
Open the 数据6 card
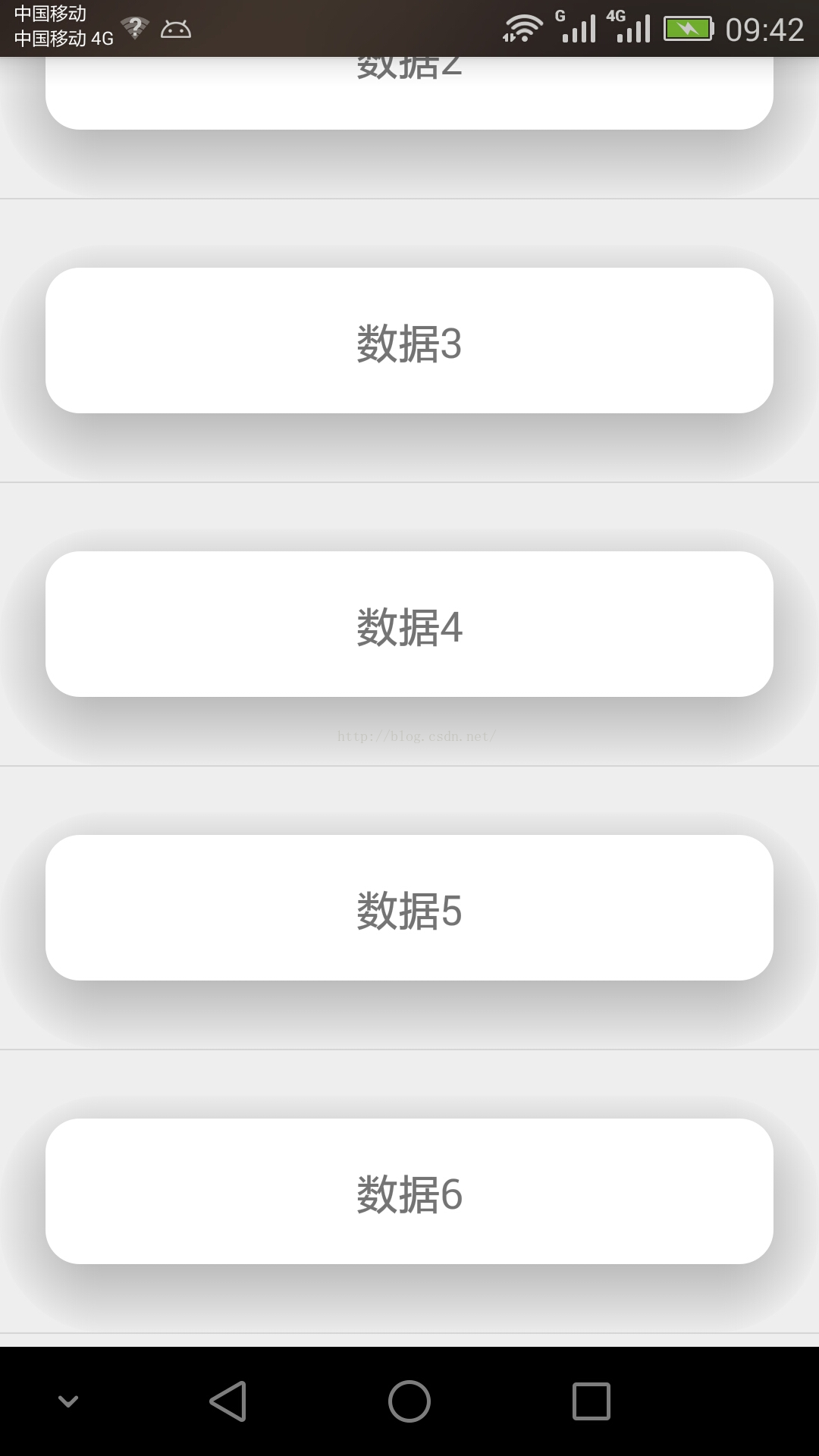coord(409,1191)
